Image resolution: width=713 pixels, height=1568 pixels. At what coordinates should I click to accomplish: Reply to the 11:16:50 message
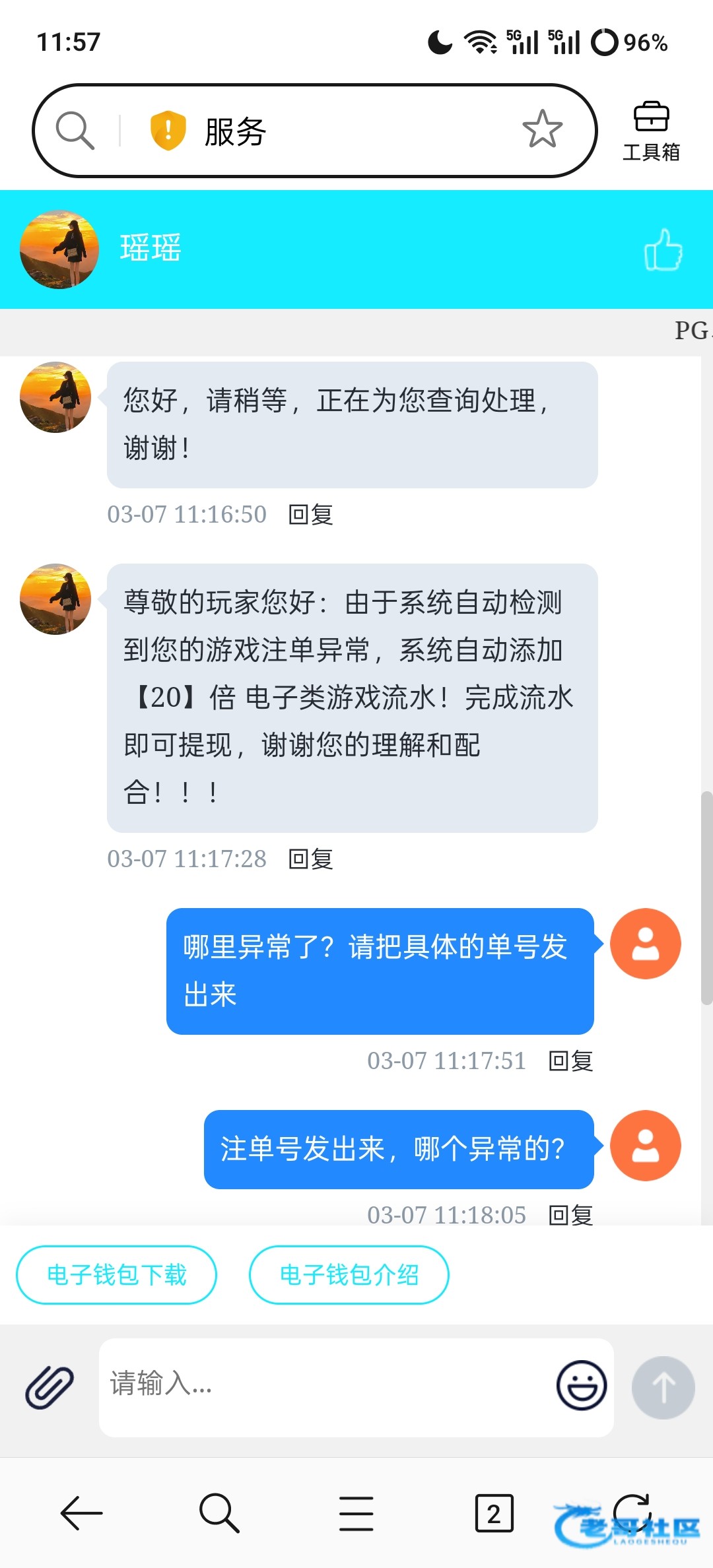coord(311,515)
